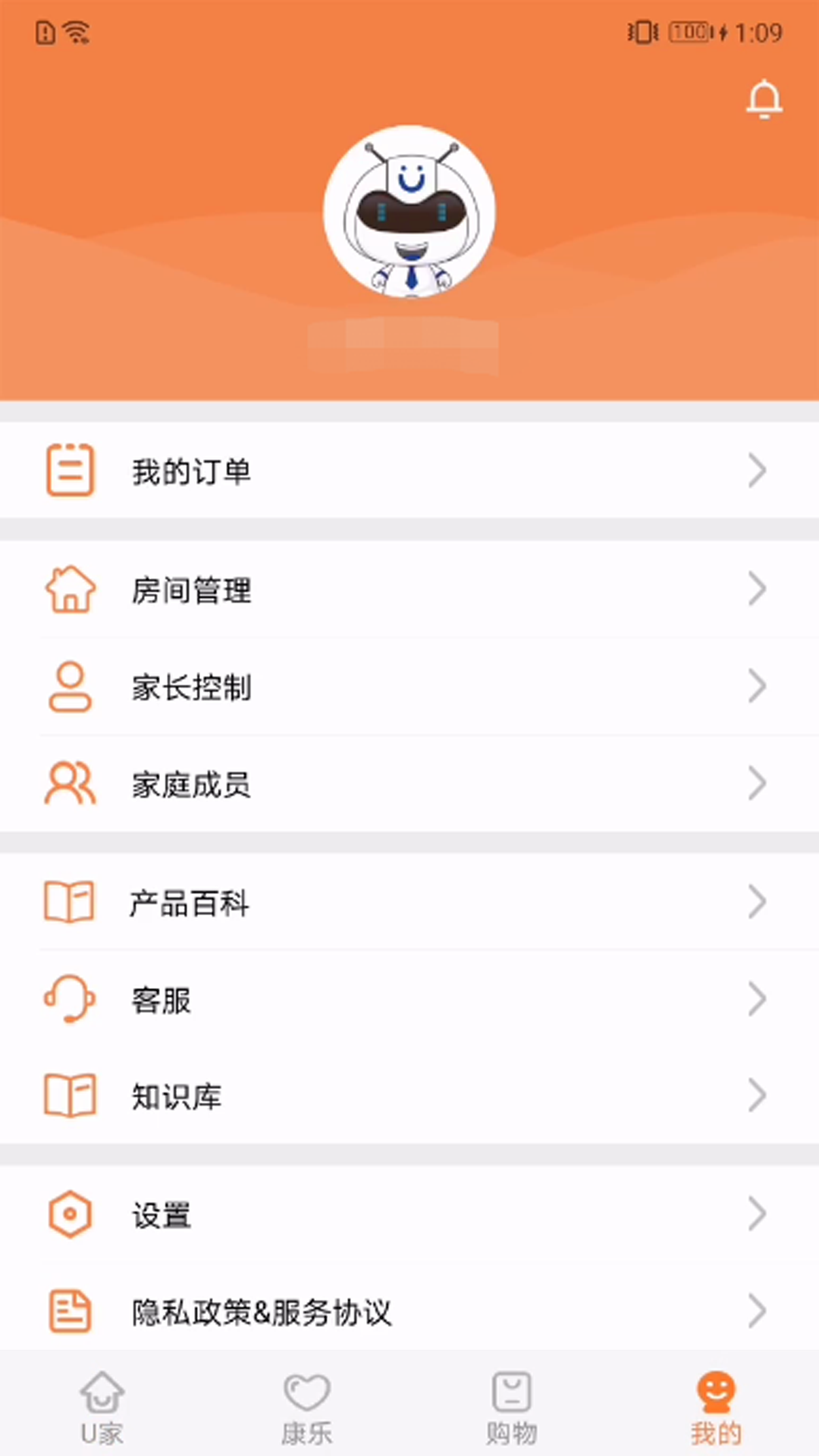Check the battery 100 status indicator
Image resolution: width=819 pixels, height=1456 pixels.
click(x=687, y=32)
